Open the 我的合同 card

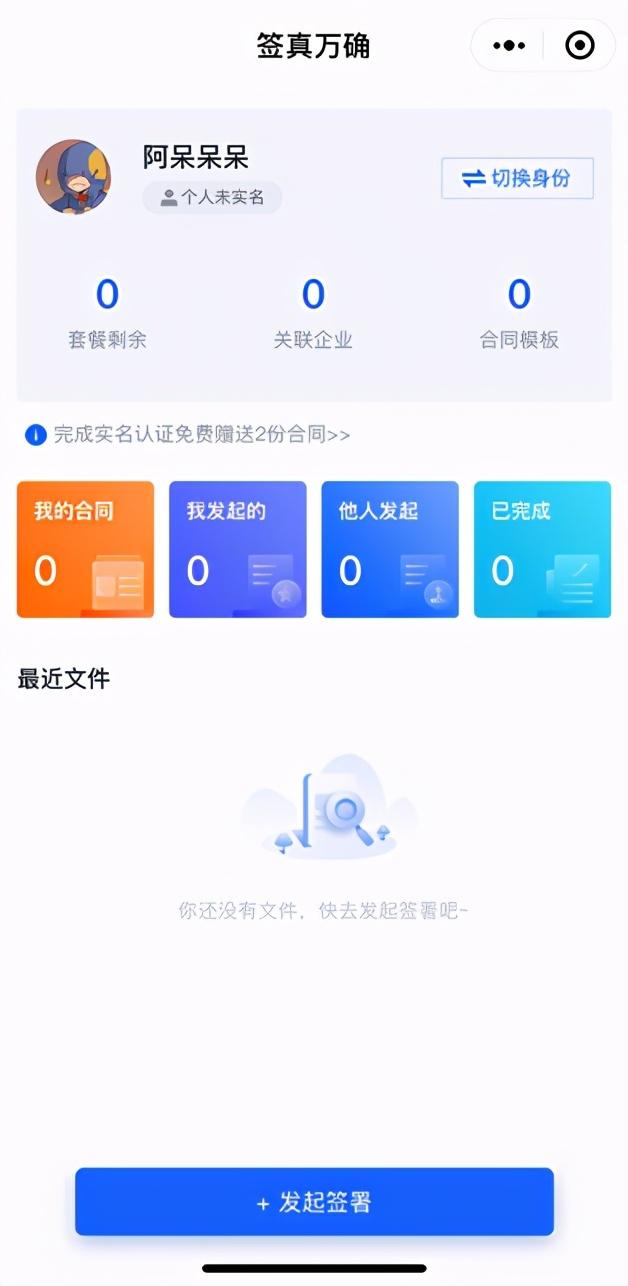pyautogui.click(x=86, y=549)
